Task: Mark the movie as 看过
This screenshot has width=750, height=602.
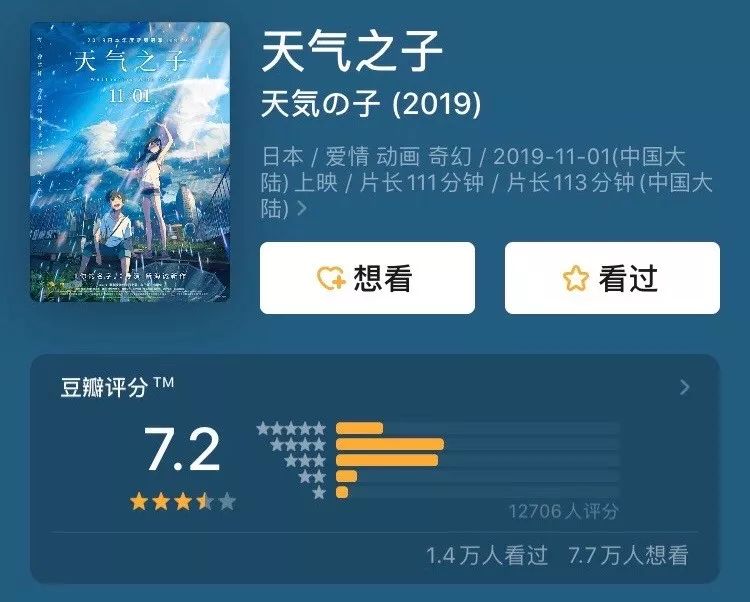Action: coord(611,278)
